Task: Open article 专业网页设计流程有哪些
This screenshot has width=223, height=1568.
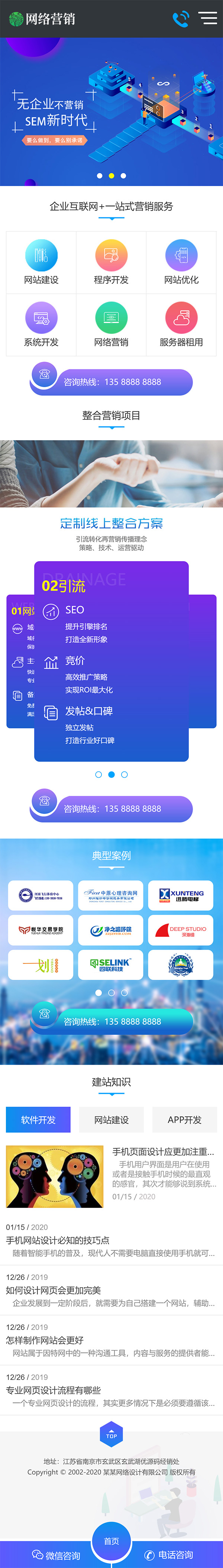Action: coord(54,1390)
